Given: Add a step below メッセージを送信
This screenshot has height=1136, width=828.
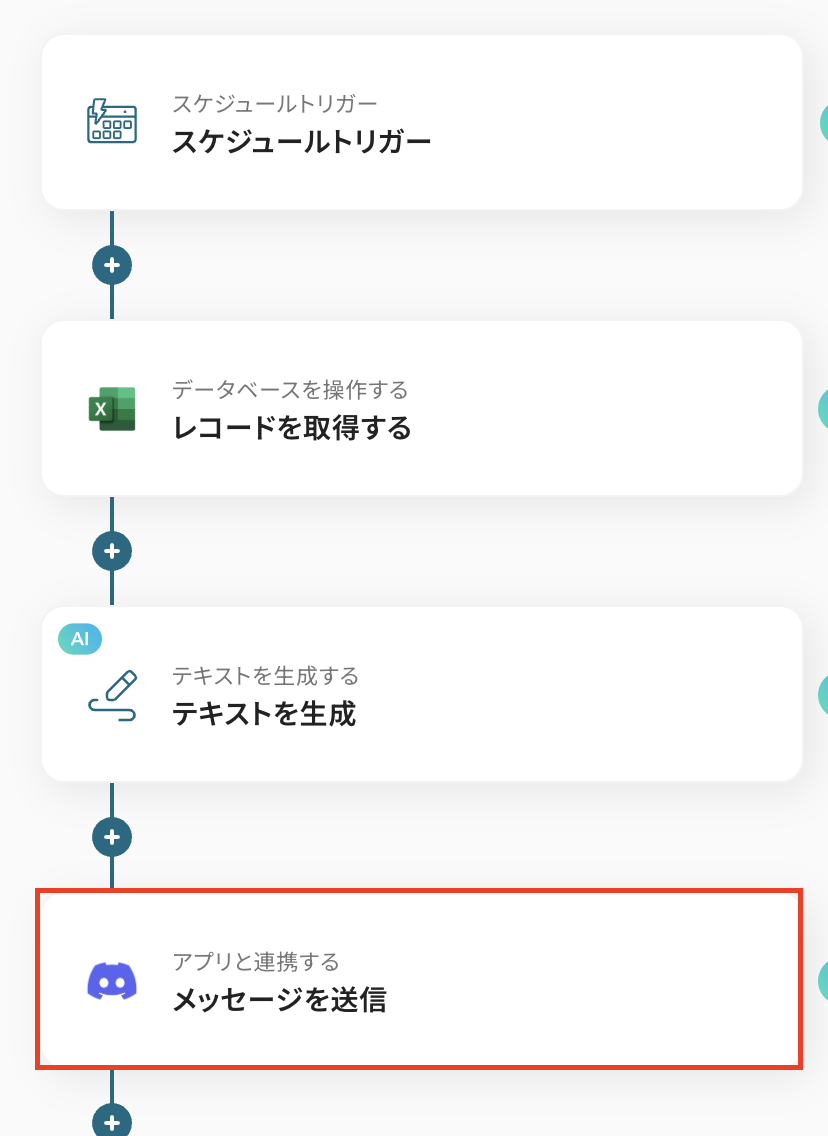Looking at the screenshot, I should 112,1122.
